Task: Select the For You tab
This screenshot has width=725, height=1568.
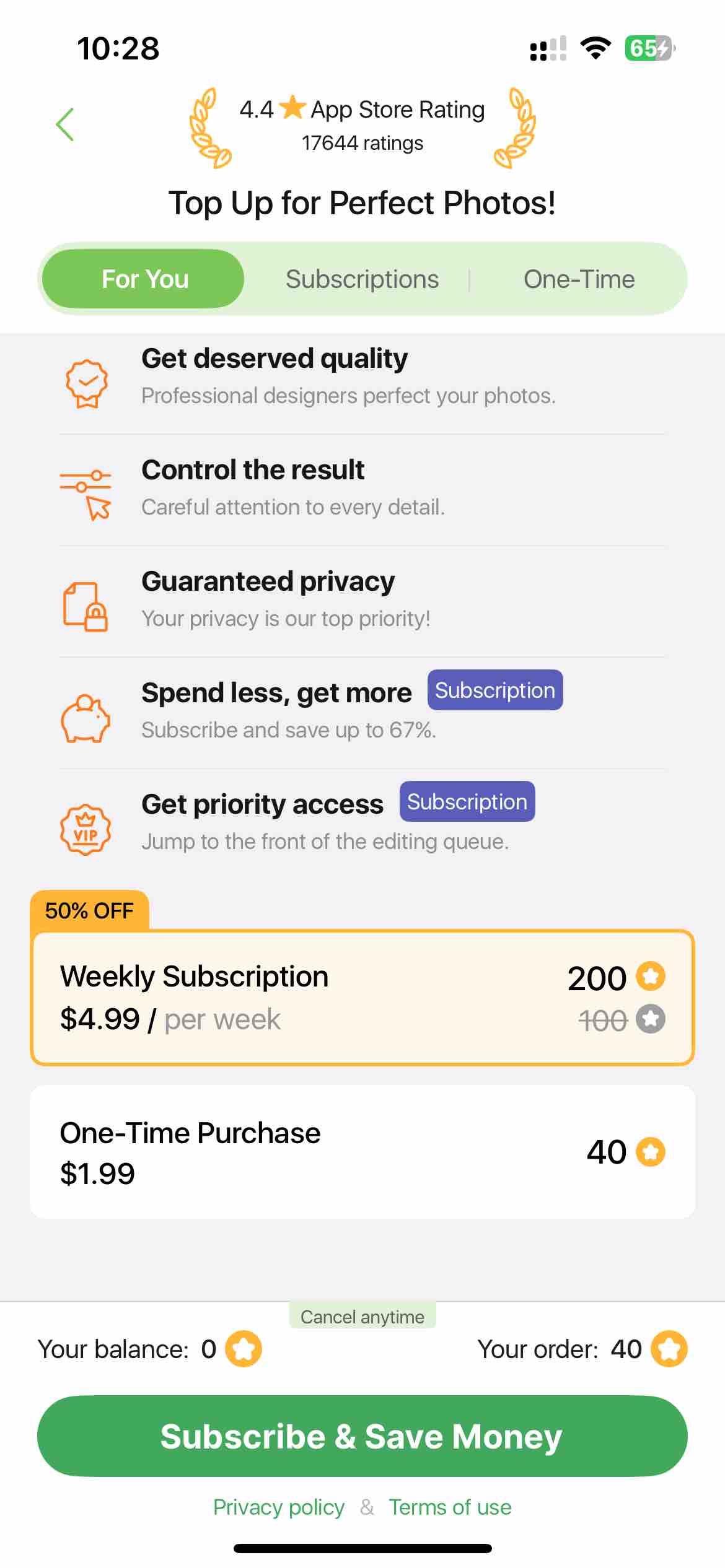Action: click(144, 279)
